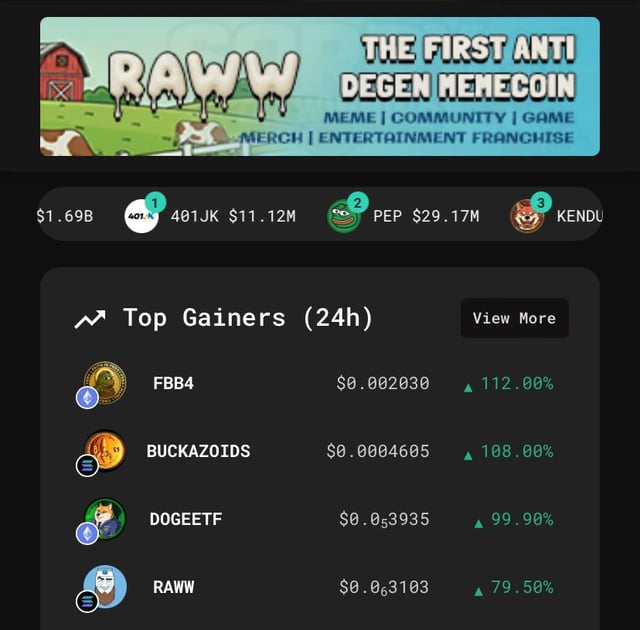Open the FBB4 token row
Viewport: 640px width, 630px height.
pyautogui.click(x=320, y=384)
